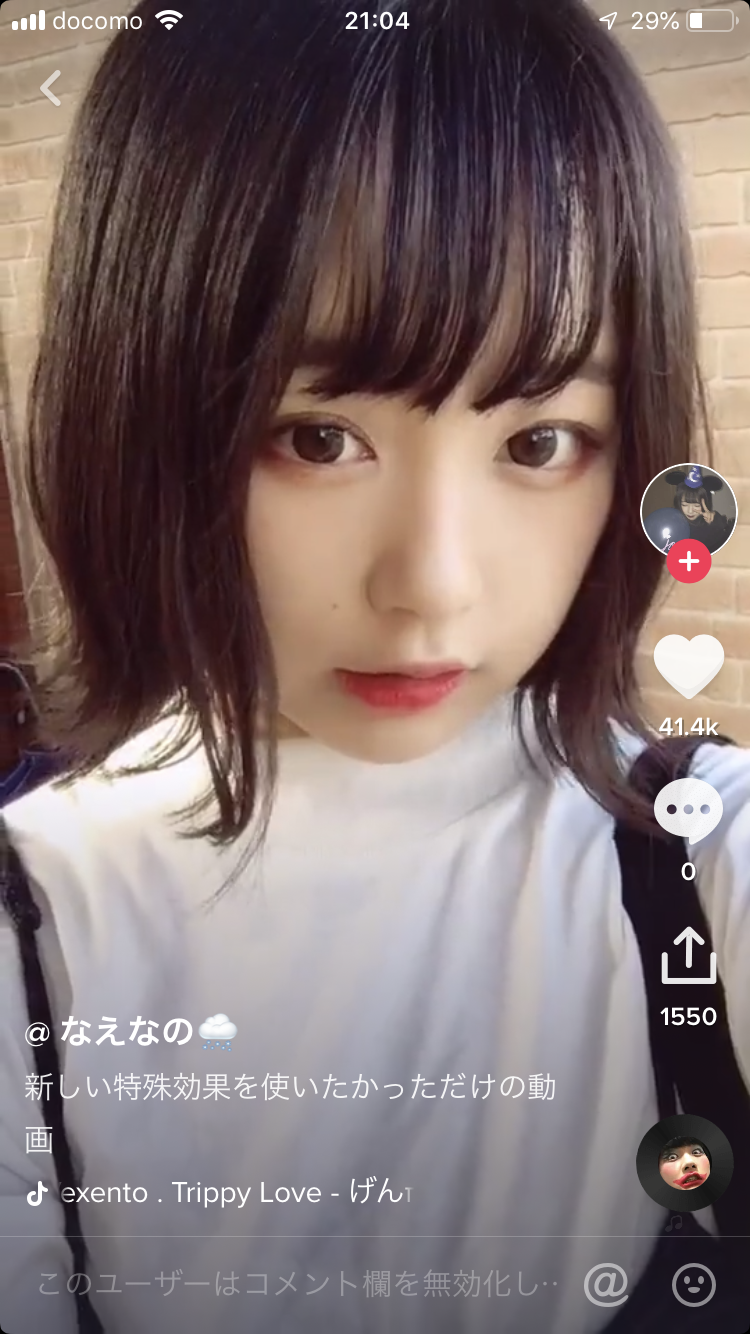Open the emoji smiley picker
750x1334 pixels.
[x=694, y=1284]
